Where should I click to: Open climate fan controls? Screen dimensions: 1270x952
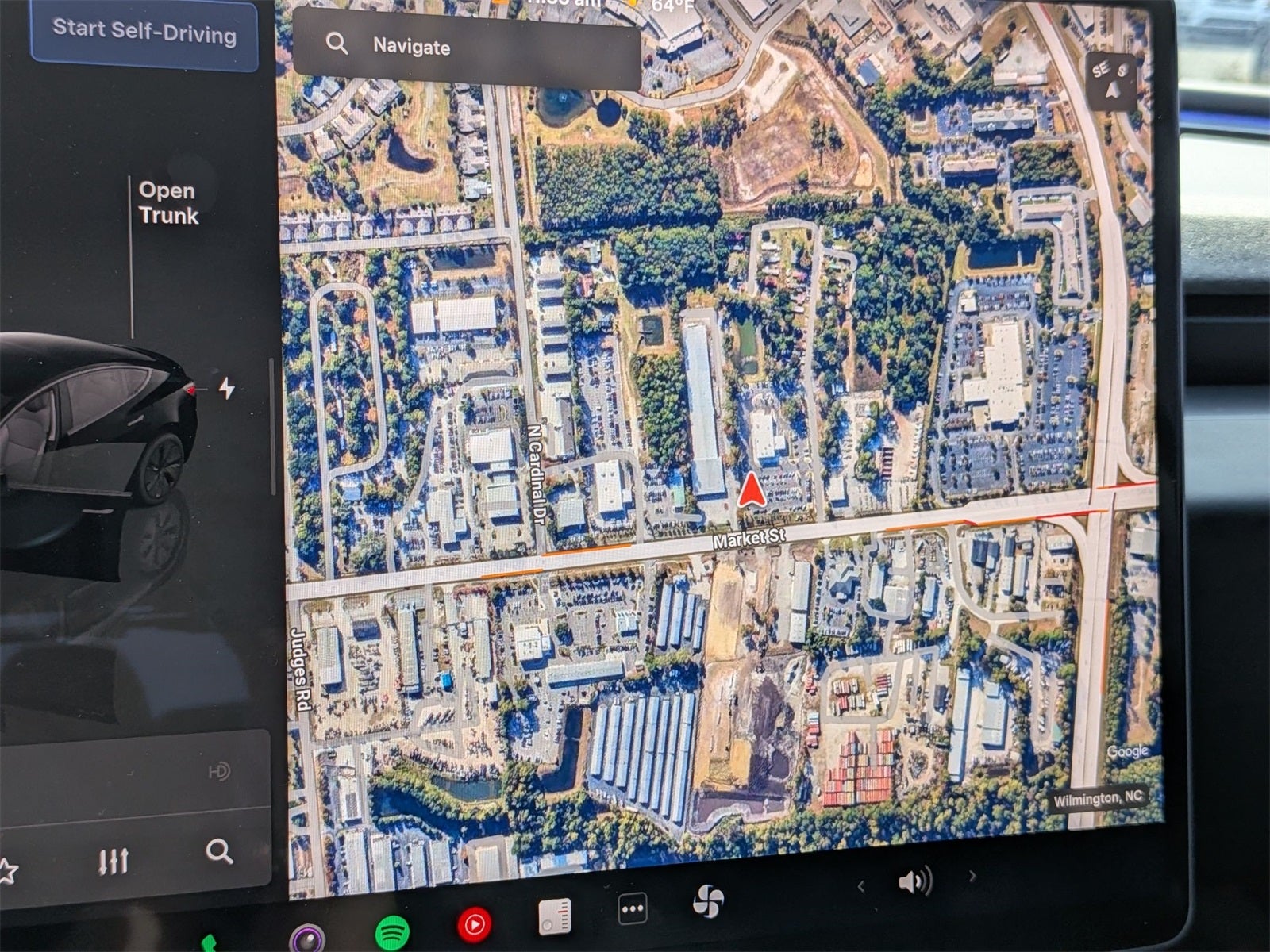pyautogui.click(x=707, y=902)
